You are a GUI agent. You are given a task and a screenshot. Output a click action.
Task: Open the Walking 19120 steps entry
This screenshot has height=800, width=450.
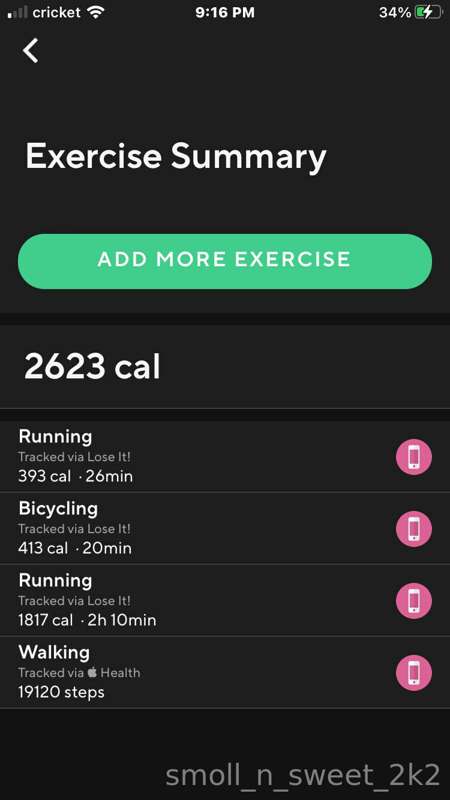pos(225,672)
